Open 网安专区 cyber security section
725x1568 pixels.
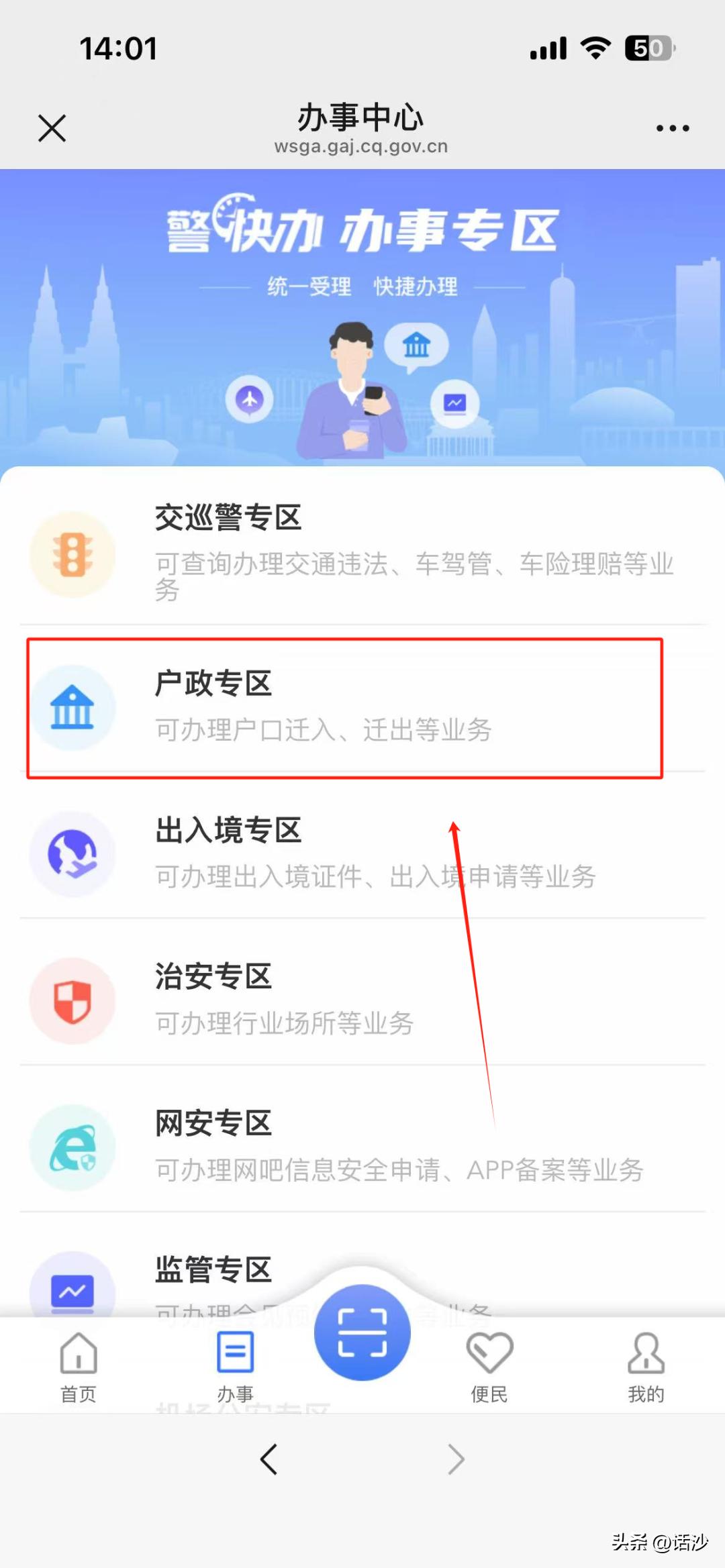point(362,1147)
